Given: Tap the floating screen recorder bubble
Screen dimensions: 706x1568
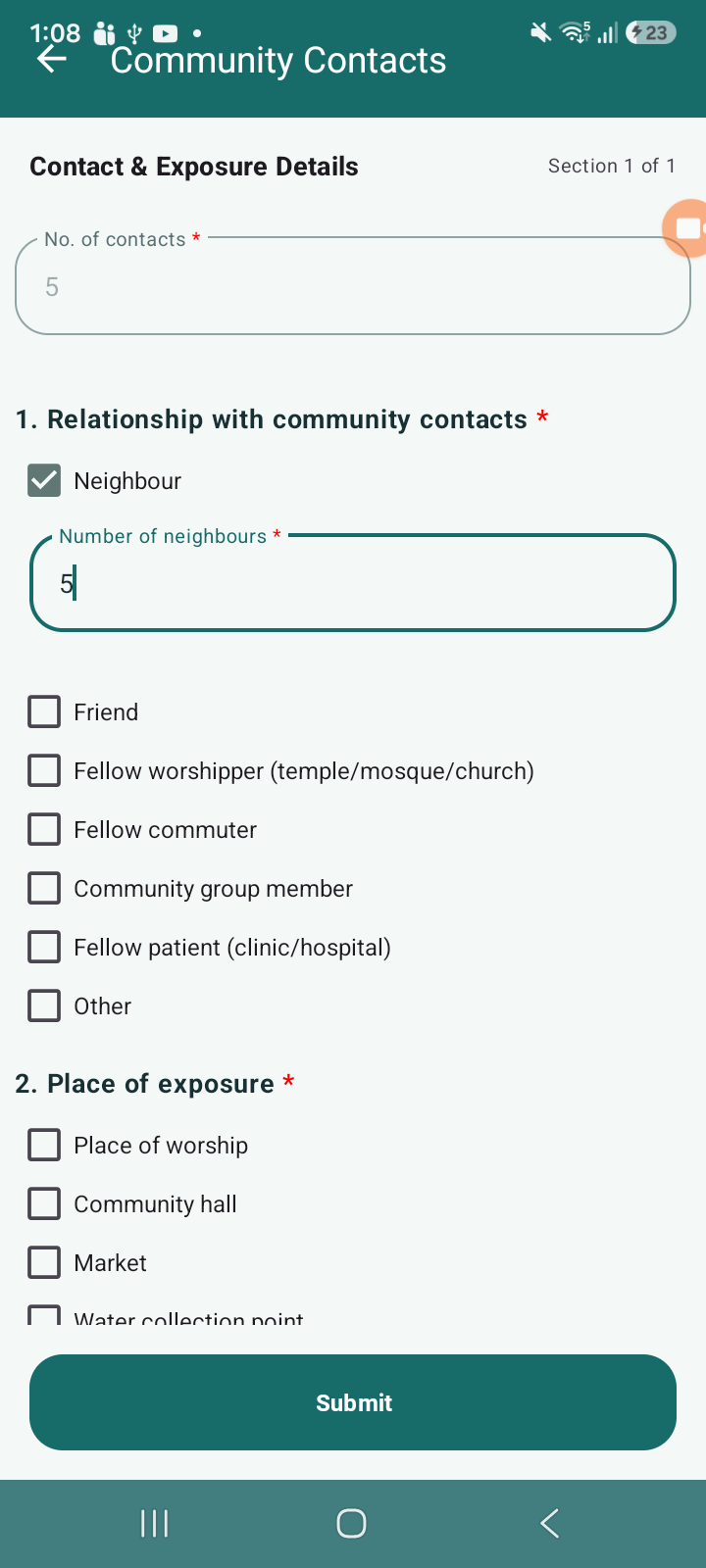Looking at the screenshot, I should coord(685,228).
